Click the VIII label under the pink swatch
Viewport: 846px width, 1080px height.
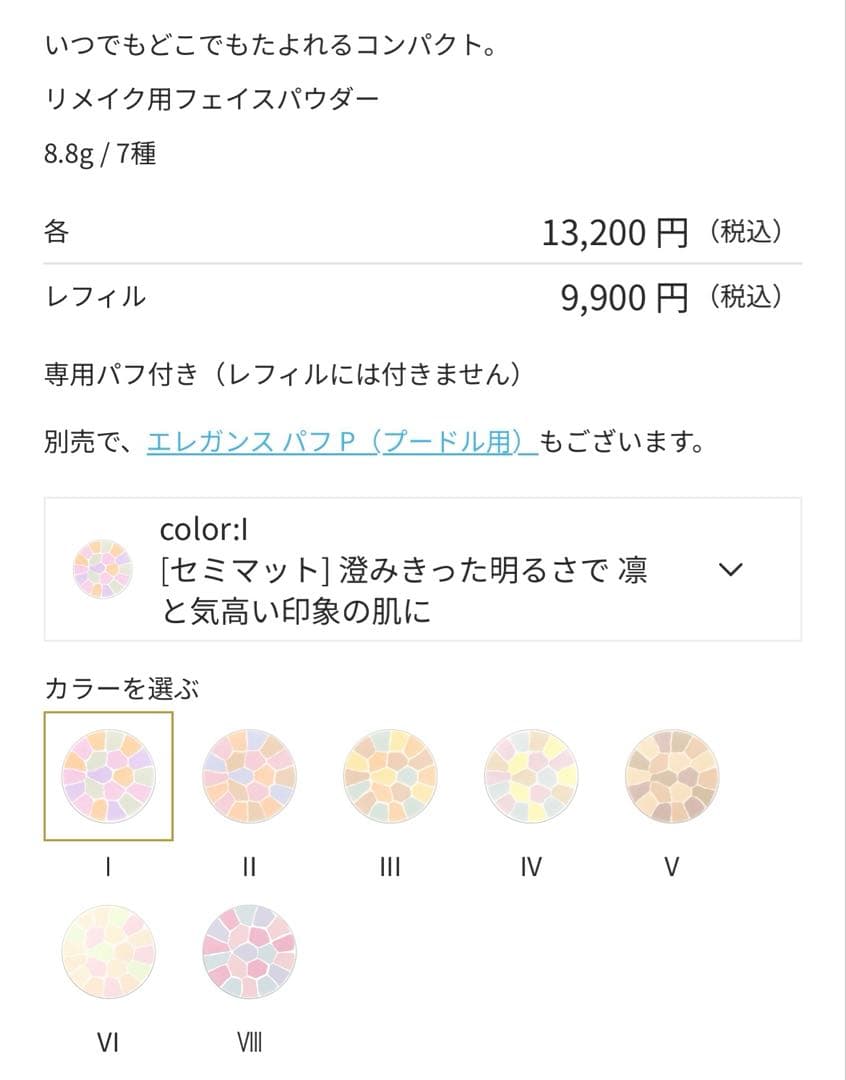(249, 1041)
